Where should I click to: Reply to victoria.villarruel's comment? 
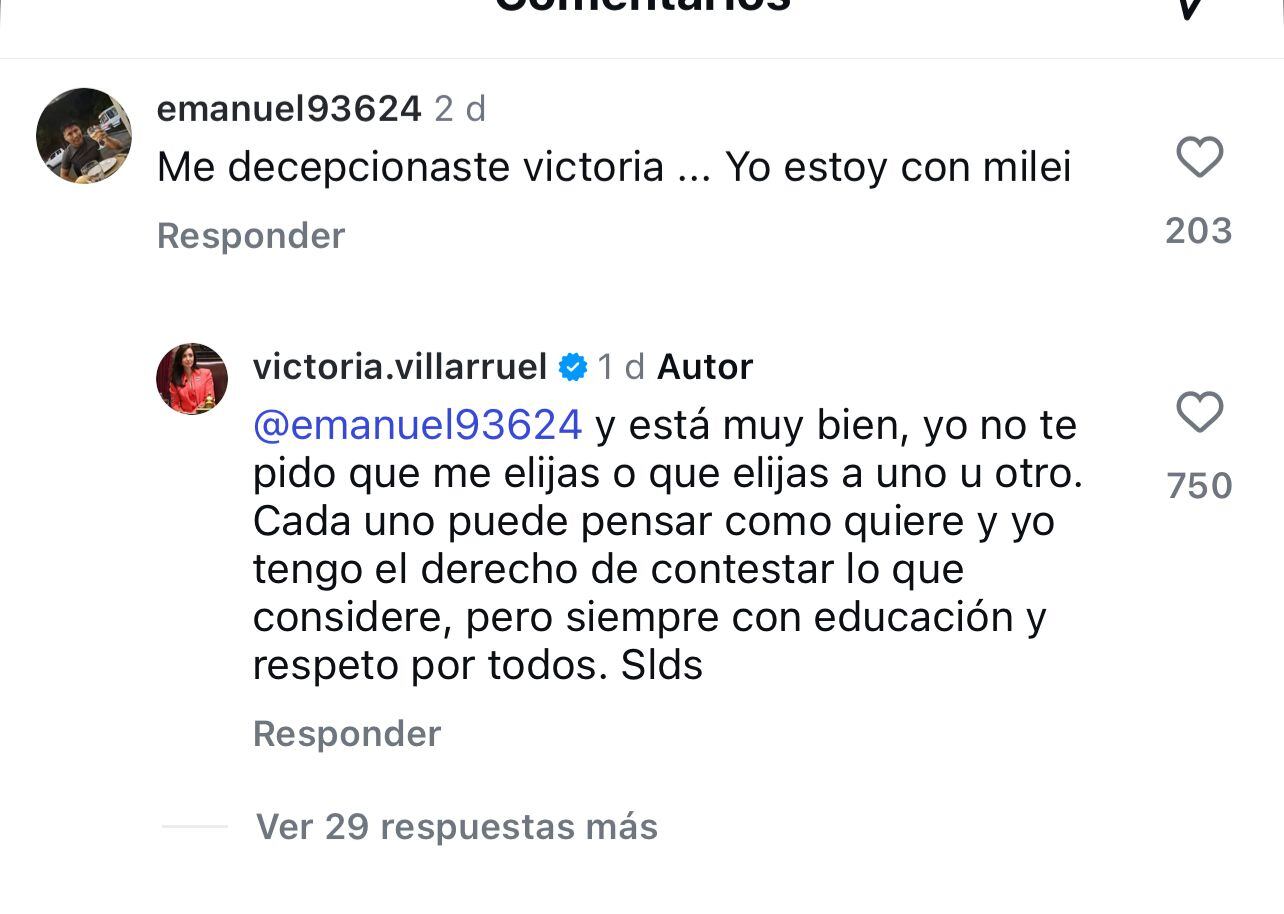point(347,734)
